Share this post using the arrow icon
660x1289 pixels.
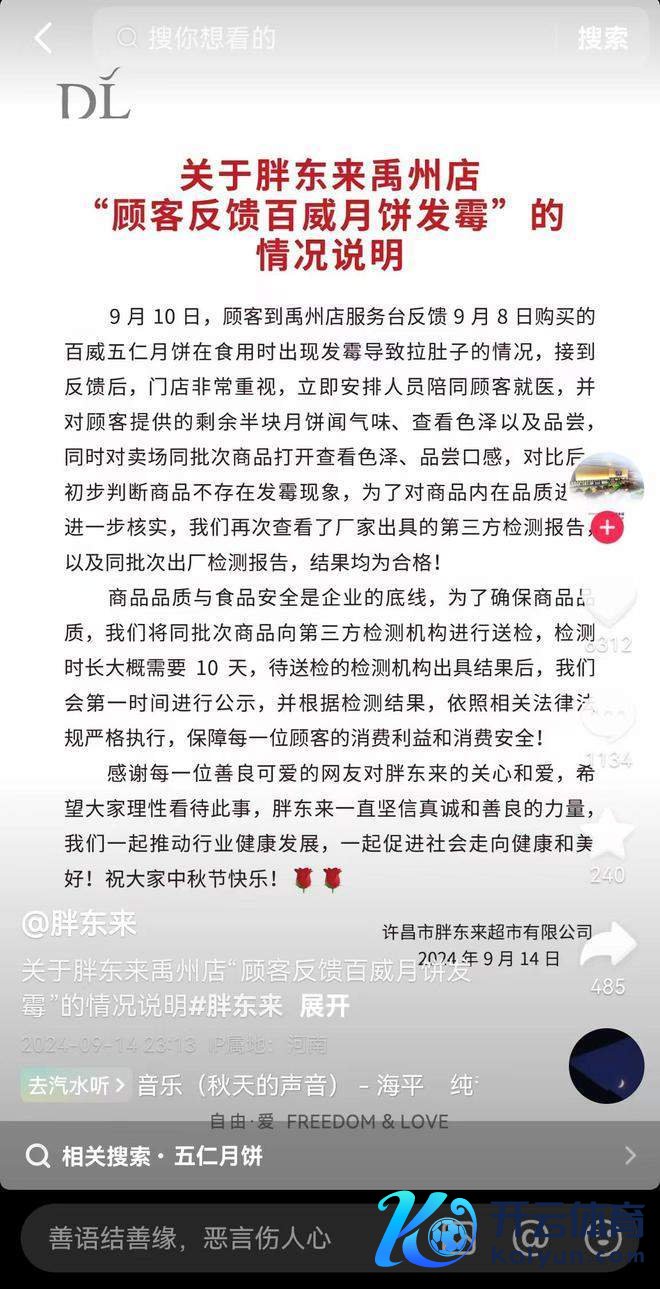click(x=608, y=945)
